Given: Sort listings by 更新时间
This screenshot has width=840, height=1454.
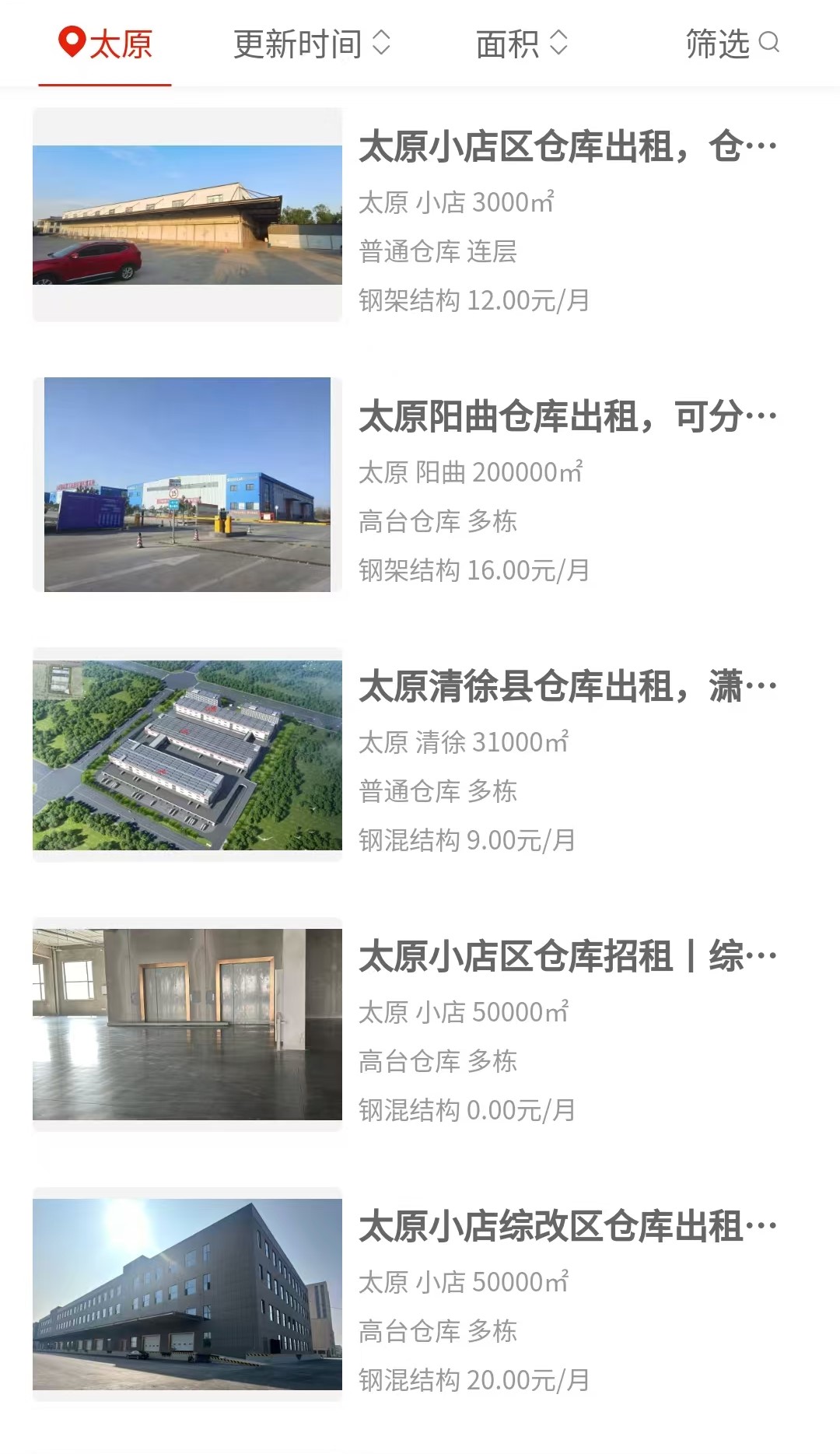Looking at the screenshot, I should coord(312,44).
